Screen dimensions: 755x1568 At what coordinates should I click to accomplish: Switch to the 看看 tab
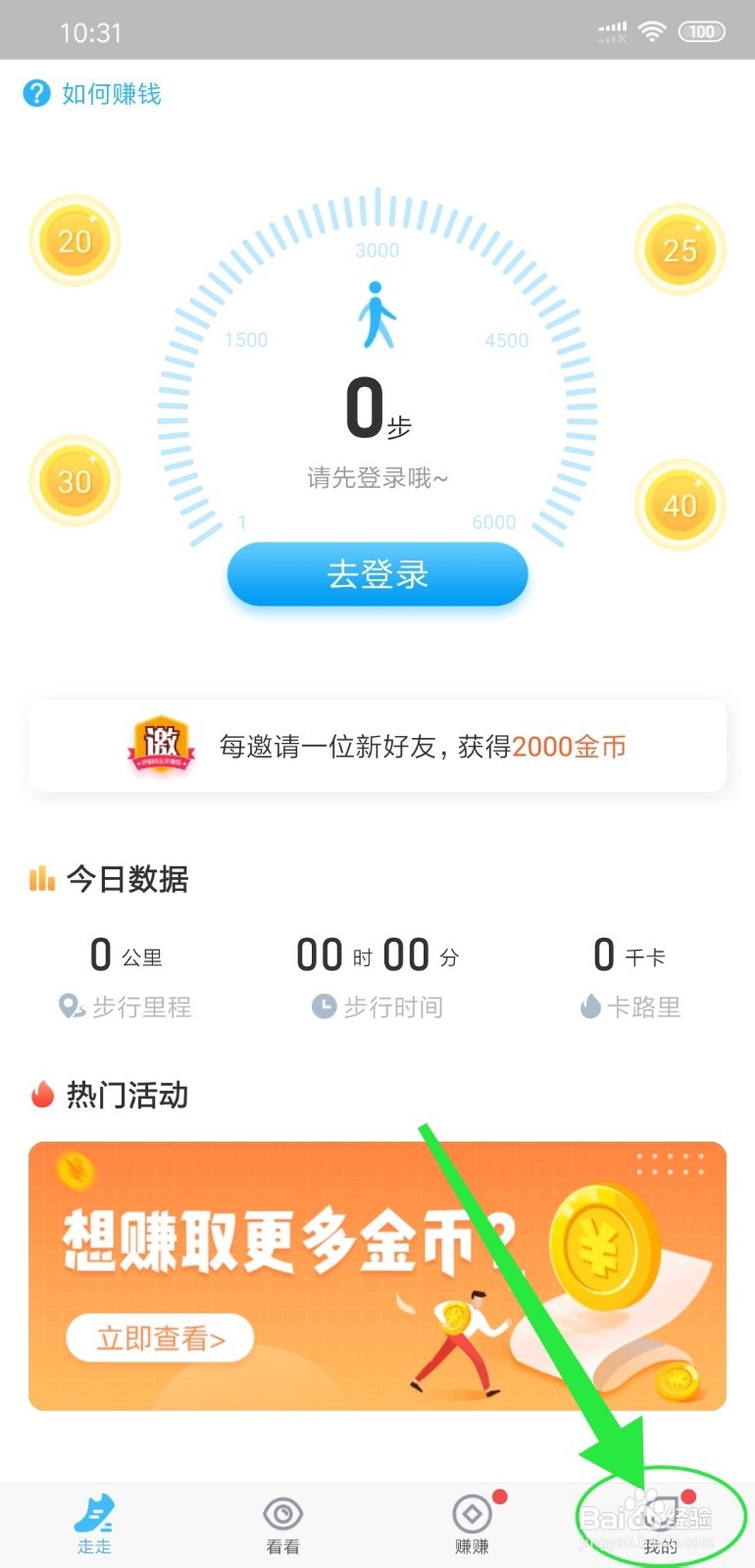coord(282,1525)
